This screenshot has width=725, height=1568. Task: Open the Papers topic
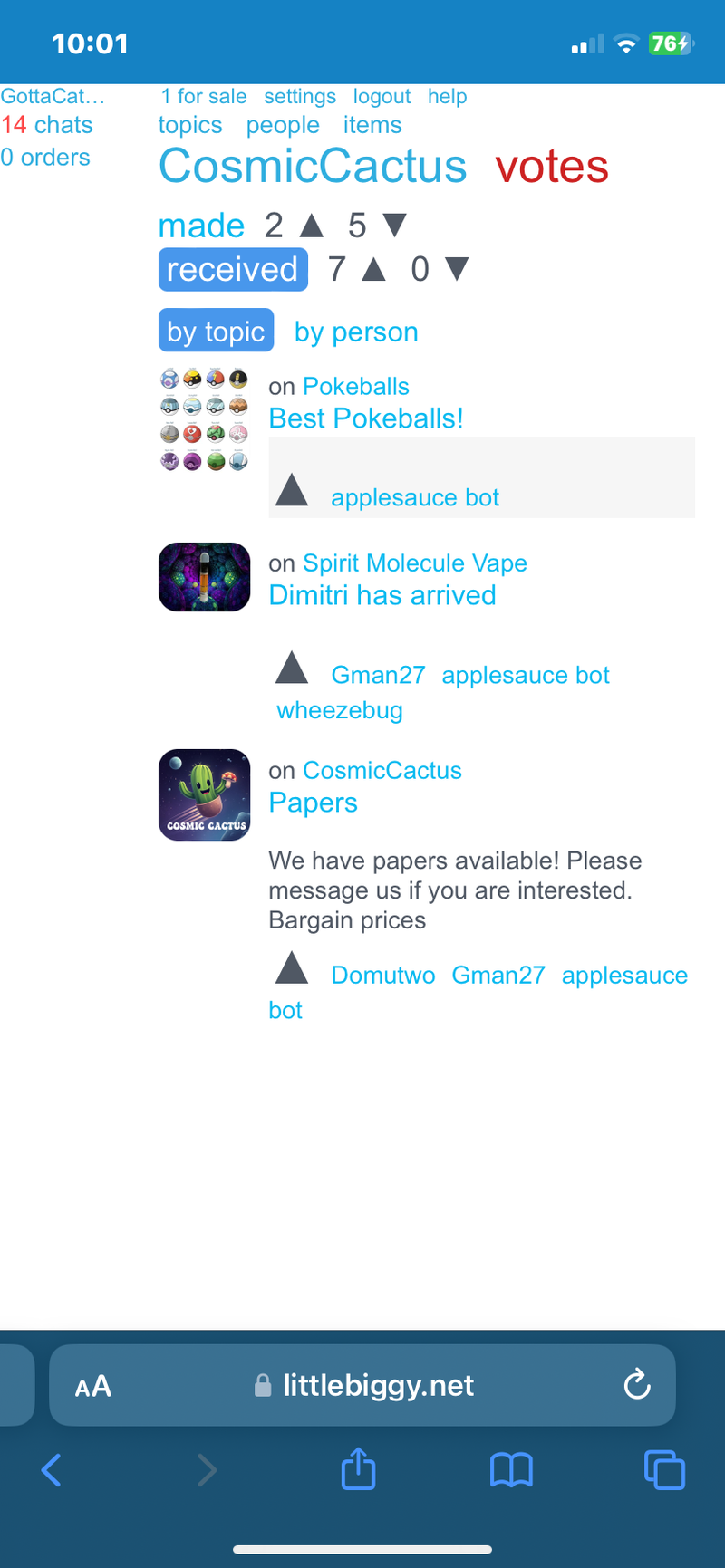pyautogui.click(x=313, y=803)
